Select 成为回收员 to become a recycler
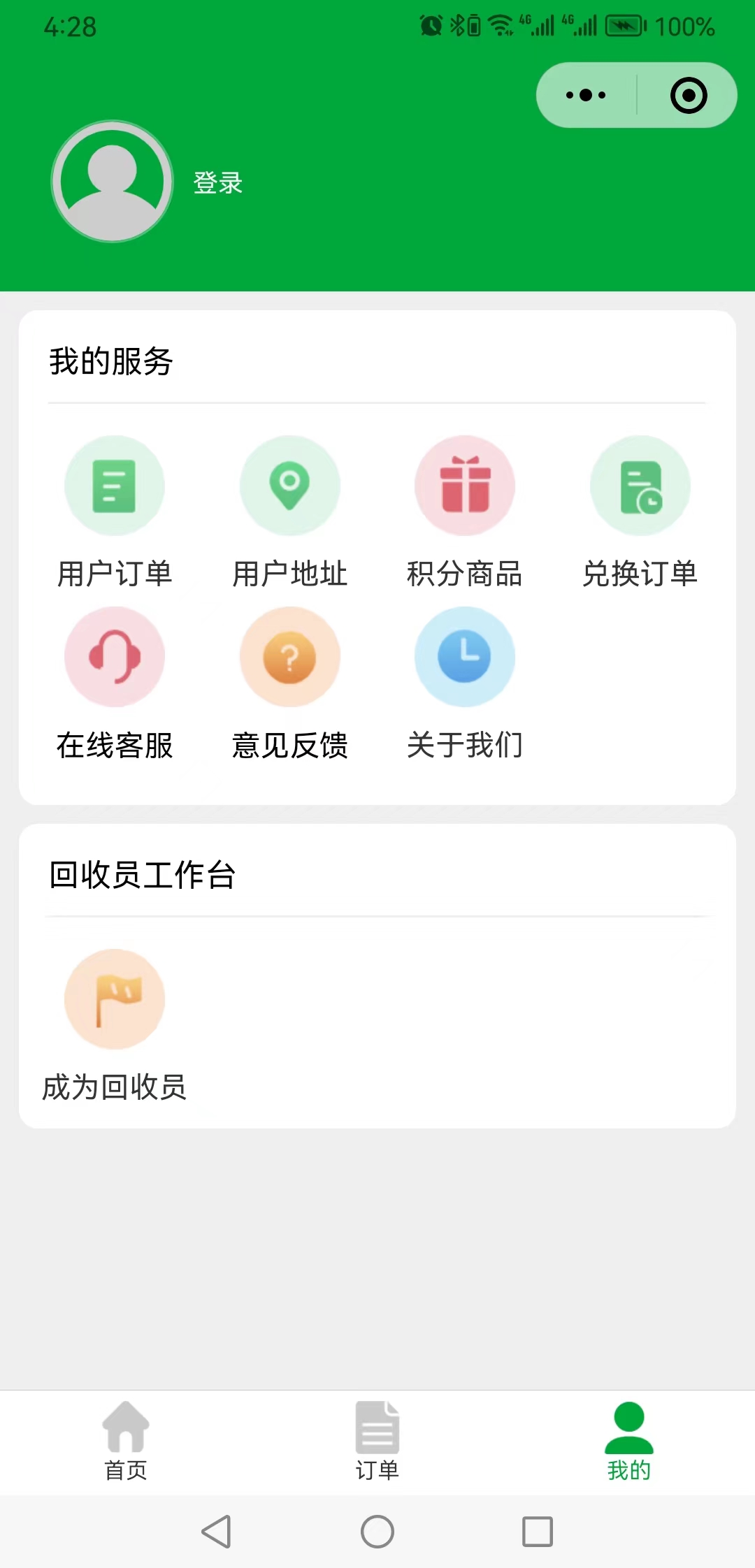This screenshot has height=1568, width=755. coord(115,1000)
